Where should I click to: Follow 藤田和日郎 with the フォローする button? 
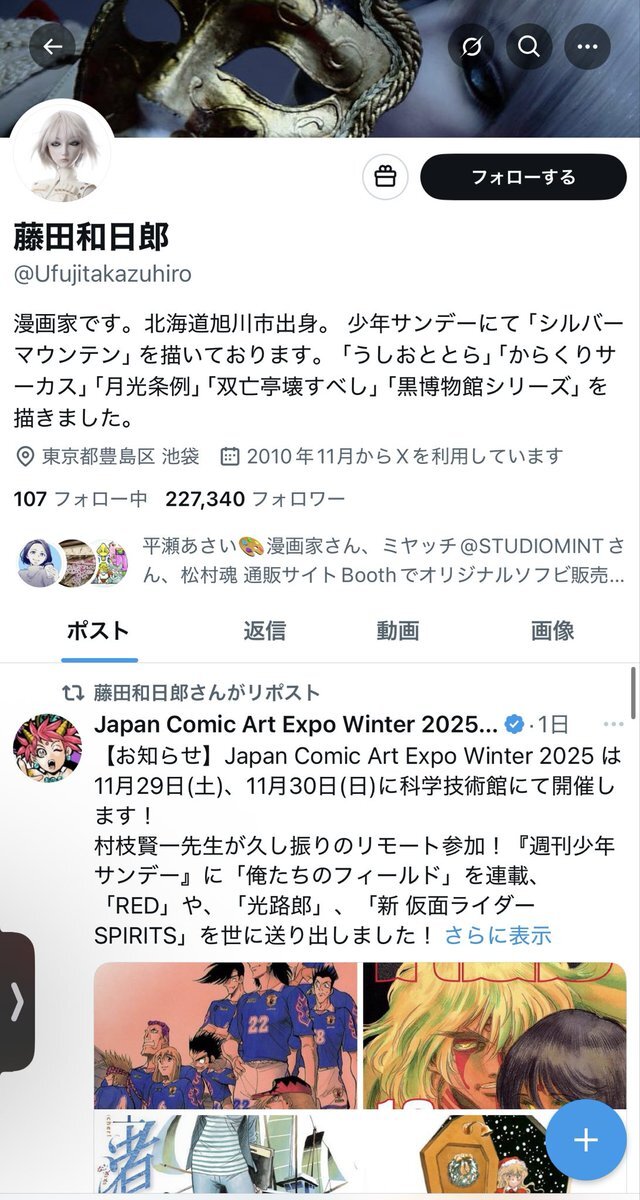point(523,177)
